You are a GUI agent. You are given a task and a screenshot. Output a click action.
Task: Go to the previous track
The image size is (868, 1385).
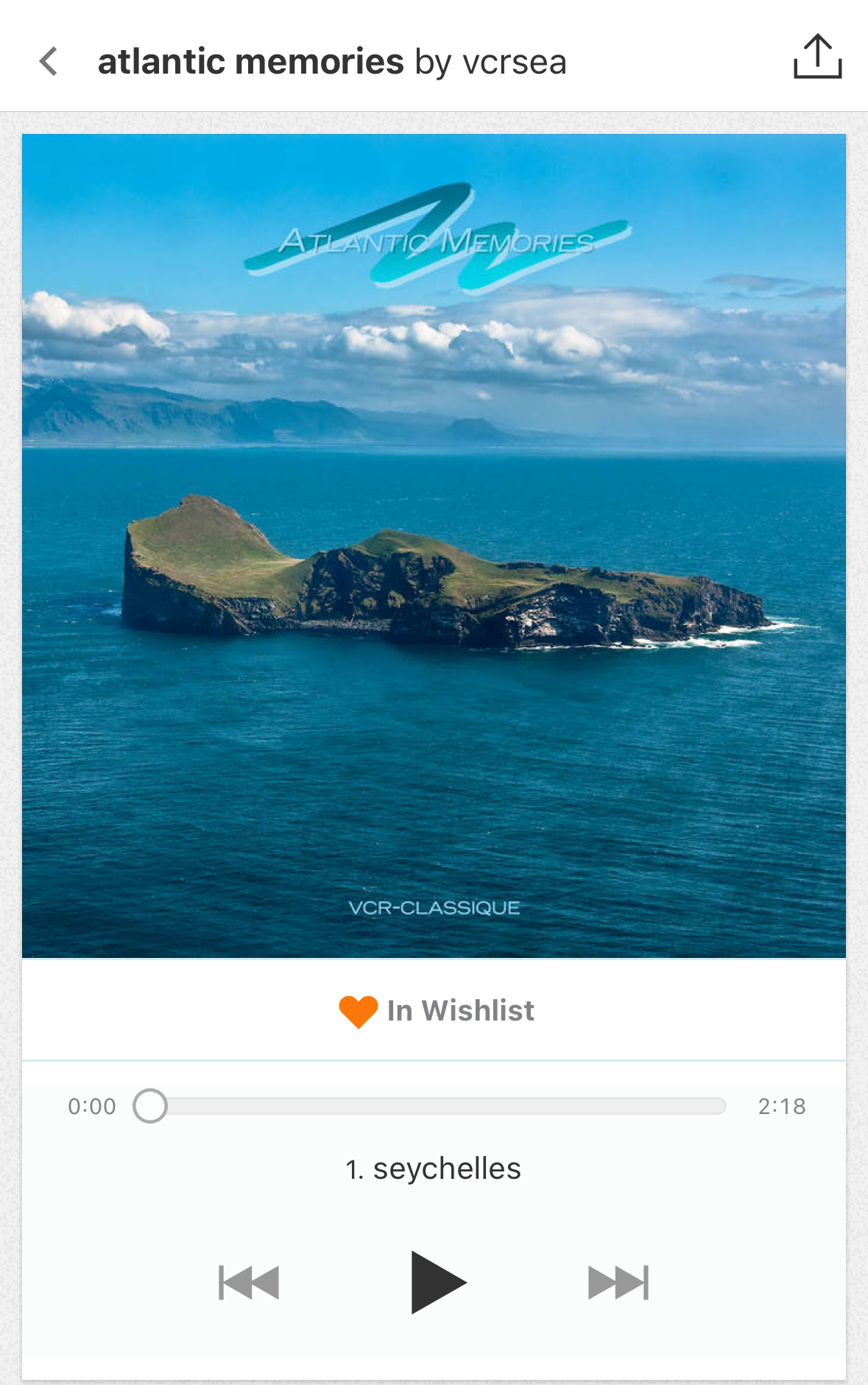249,1283
